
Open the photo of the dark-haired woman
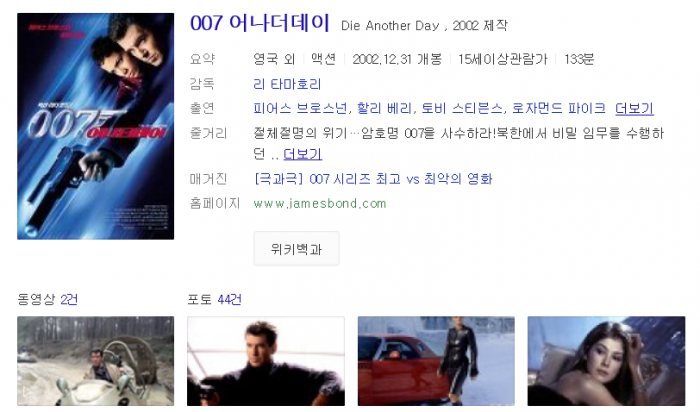(606, 362)
